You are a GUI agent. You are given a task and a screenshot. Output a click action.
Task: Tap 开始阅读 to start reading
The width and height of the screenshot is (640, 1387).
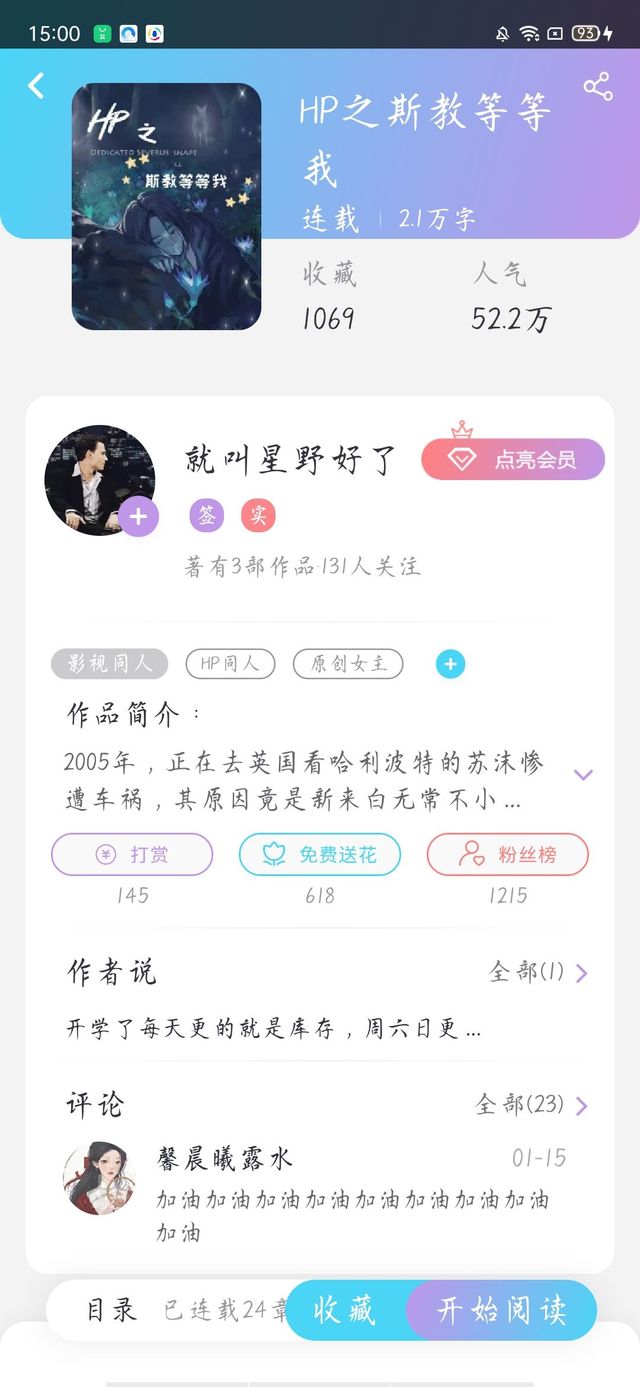tap(502, 1310)
